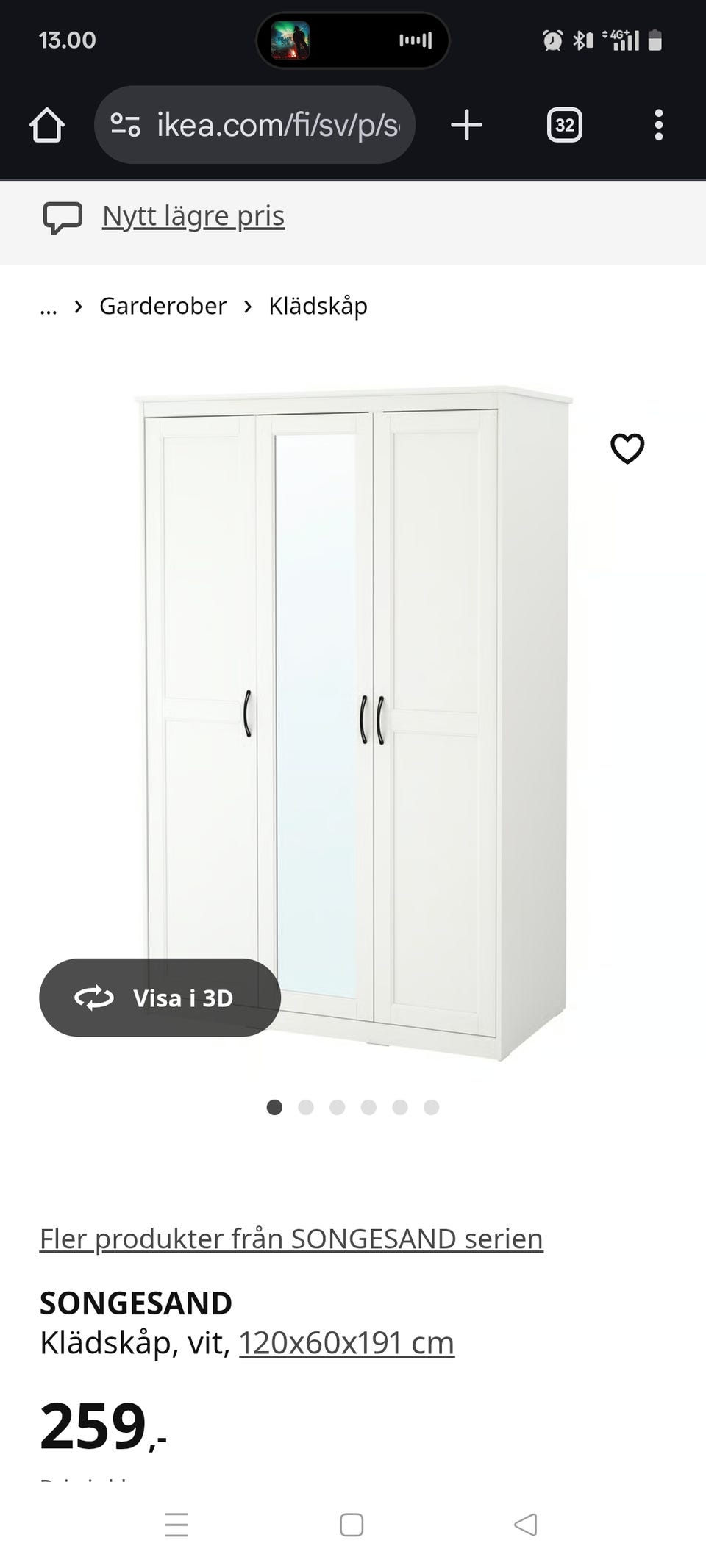
Task: Add SONGESAND wardrobe to favorites
Action: point(627,448)
